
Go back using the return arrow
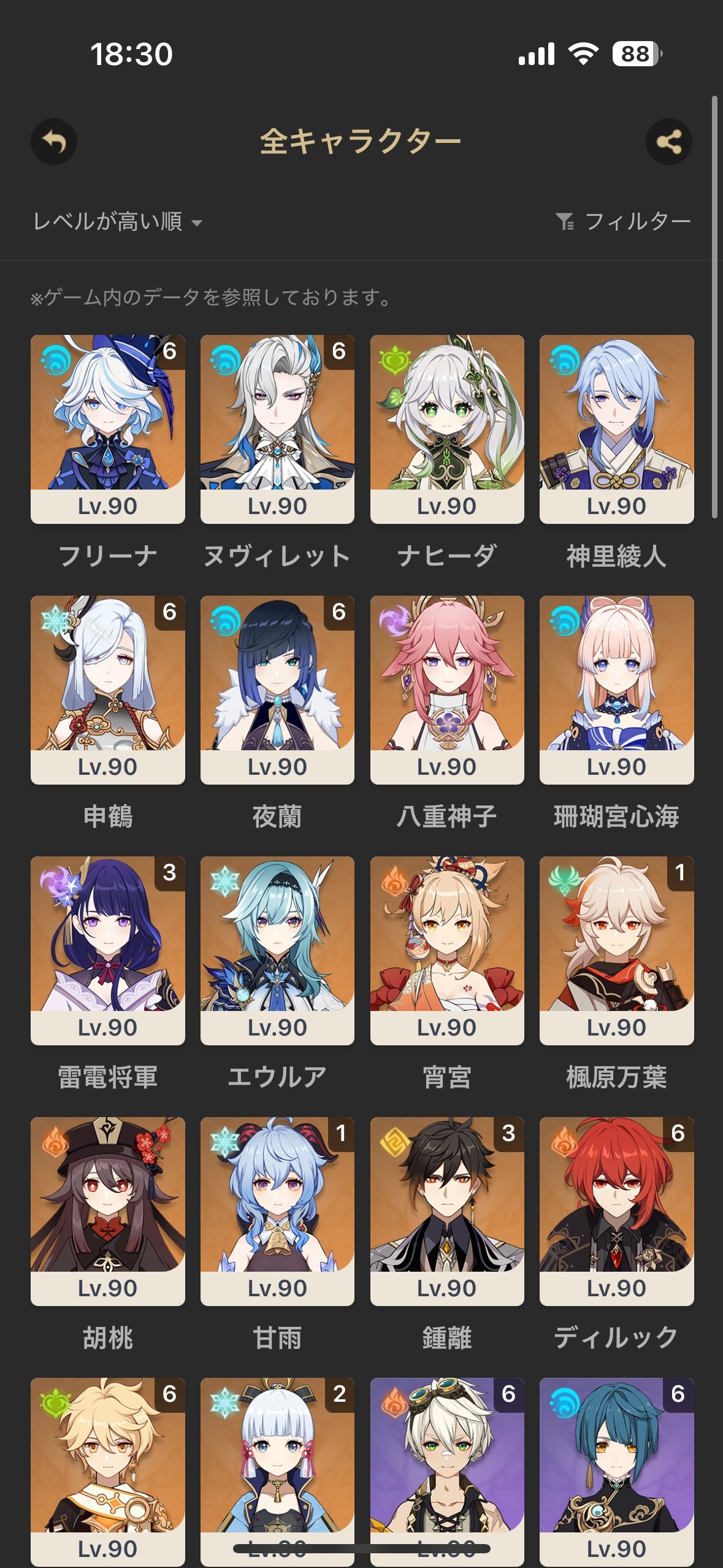(x=54, y=142)
